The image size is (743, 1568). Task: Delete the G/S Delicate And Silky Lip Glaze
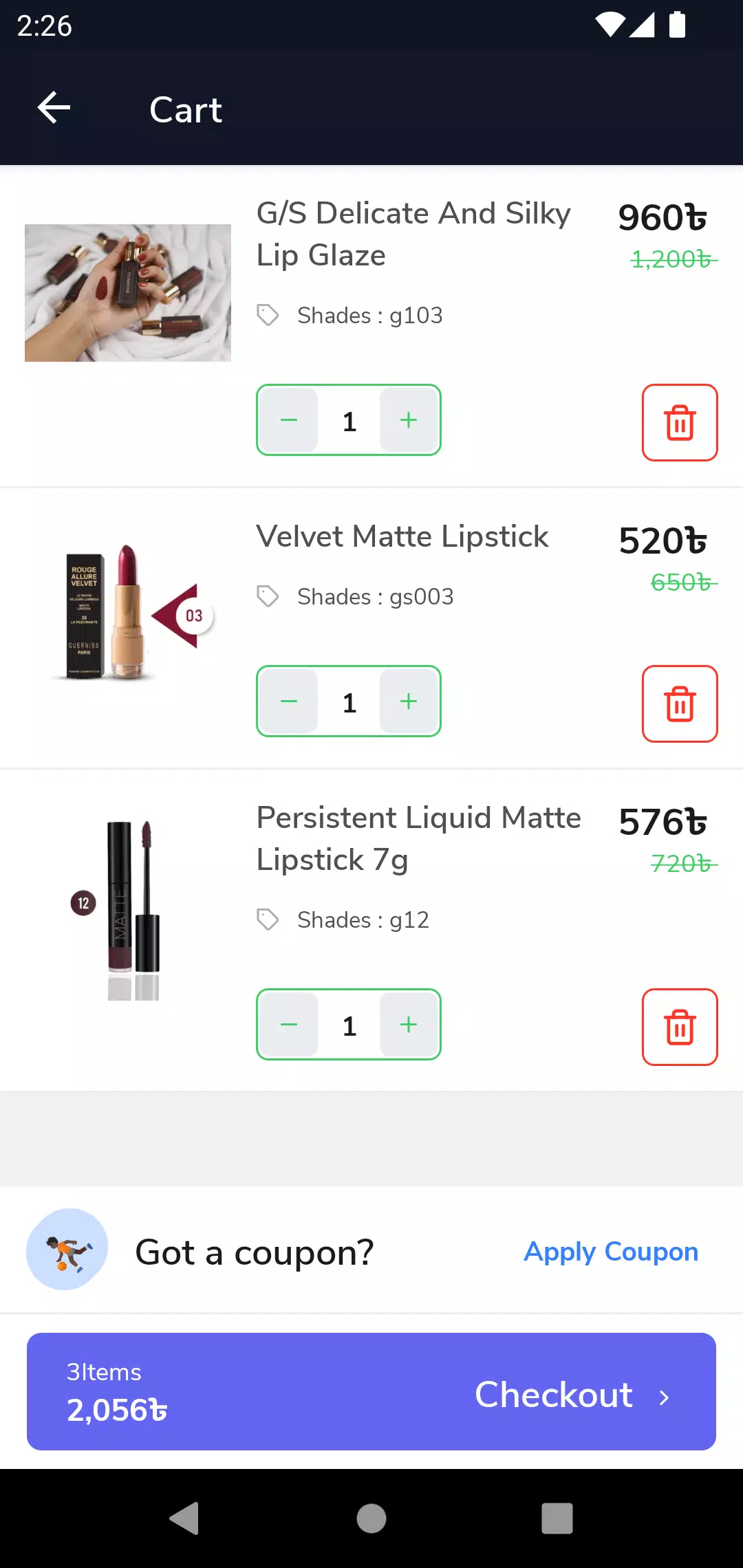[680, 423]
